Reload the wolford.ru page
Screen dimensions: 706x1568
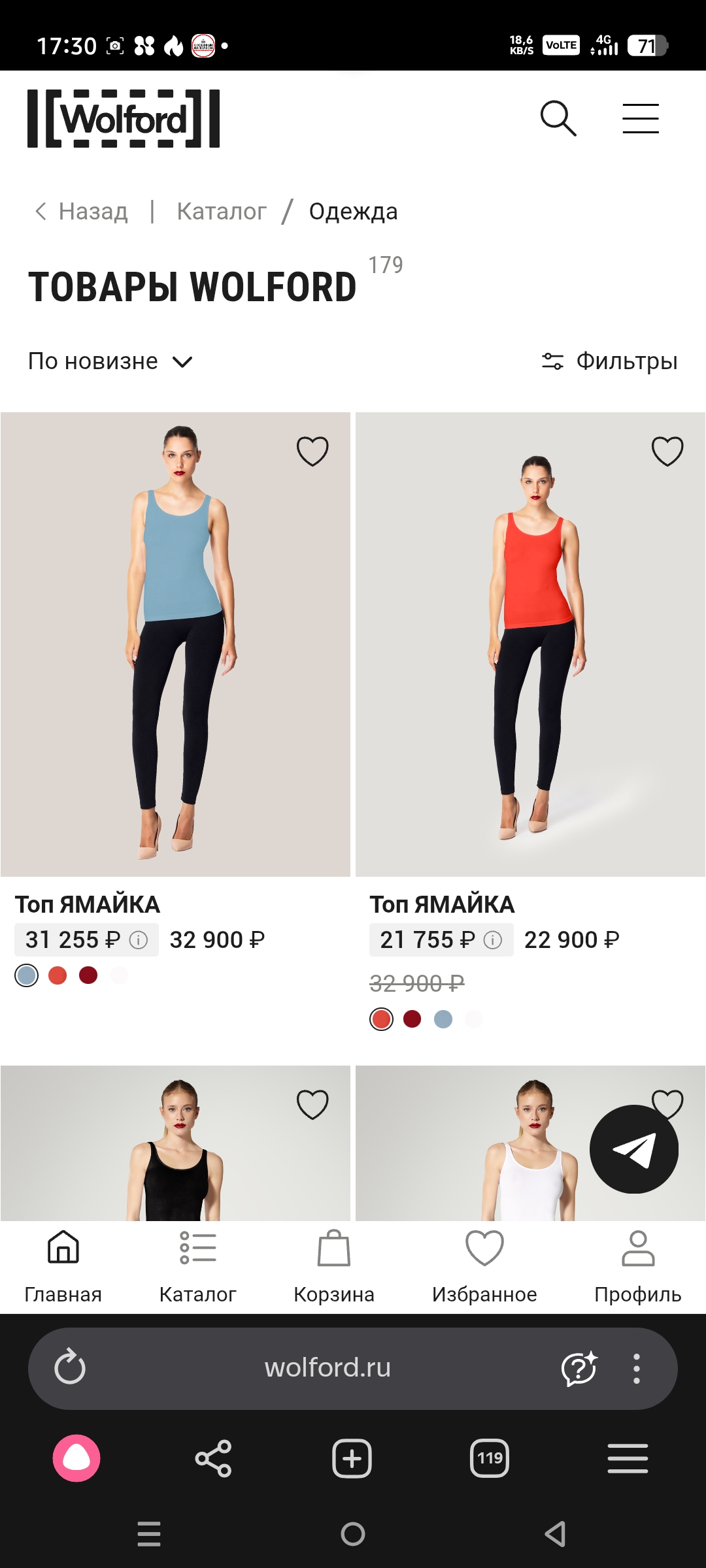(x=70, y=1367)
